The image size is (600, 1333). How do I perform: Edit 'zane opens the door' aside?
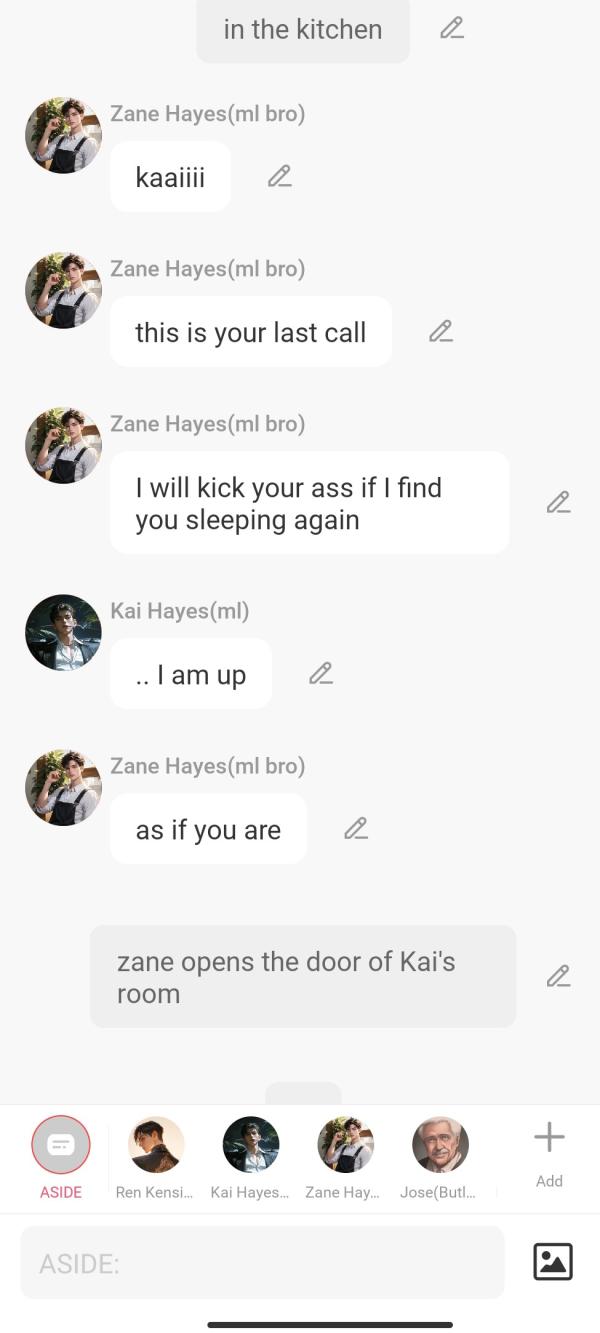(x=558, y=976)
